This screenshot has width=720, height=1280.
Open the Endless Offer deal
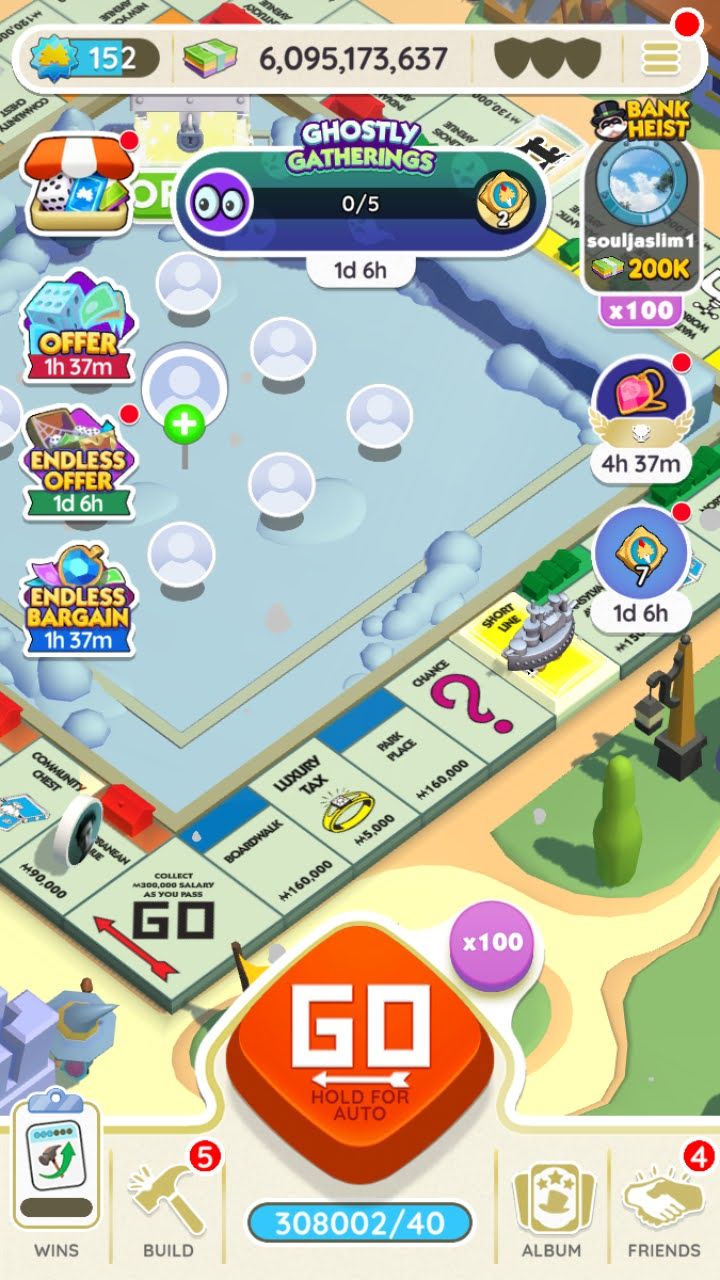(x=78, y=462)
